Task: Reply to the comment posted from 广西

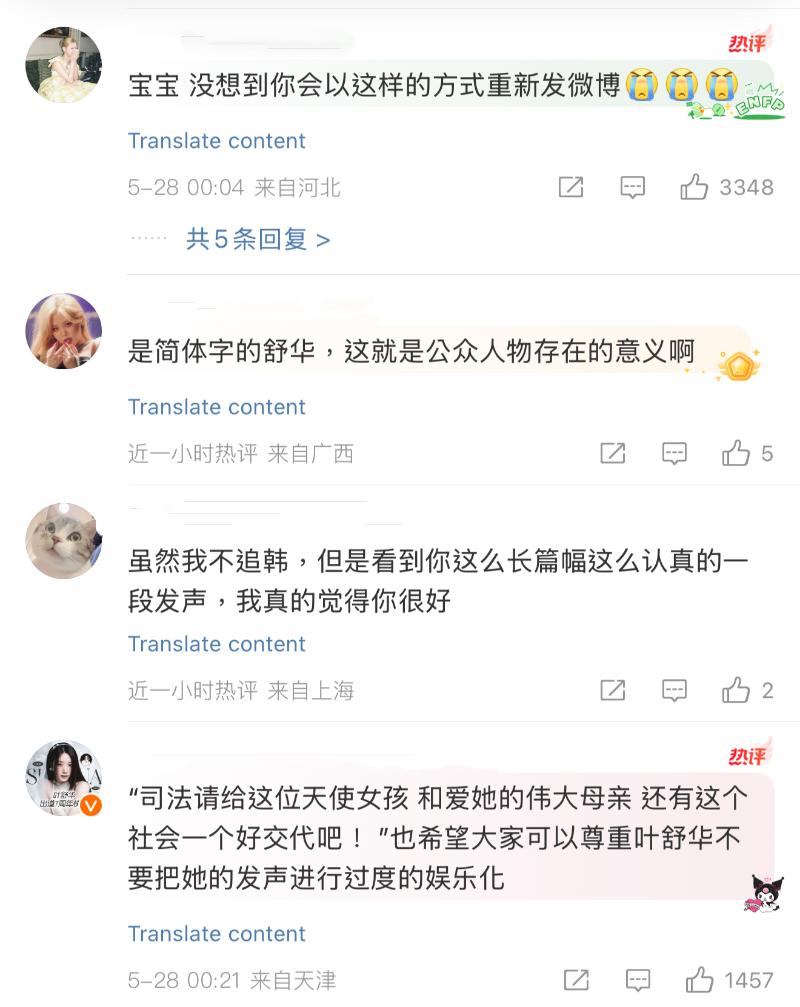Action: coord(674,453)
